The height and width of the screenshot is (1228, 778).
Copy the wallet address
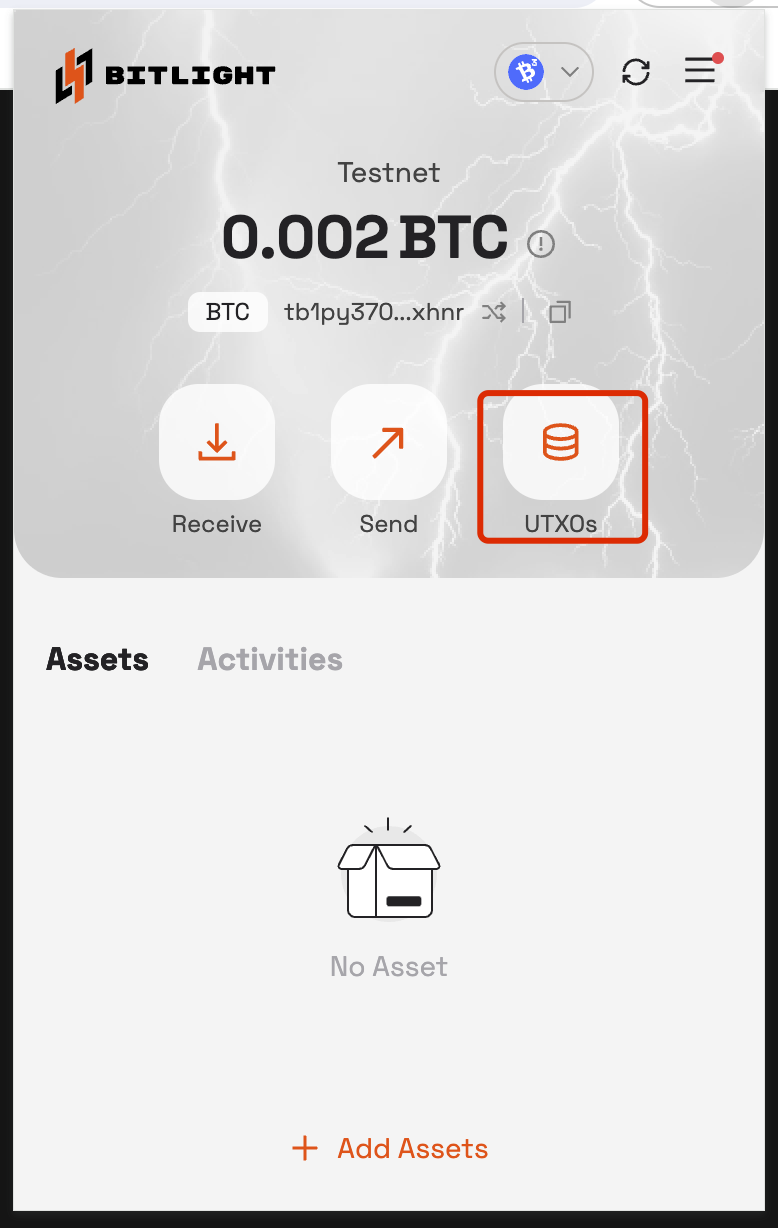click(x=559, y=311)
